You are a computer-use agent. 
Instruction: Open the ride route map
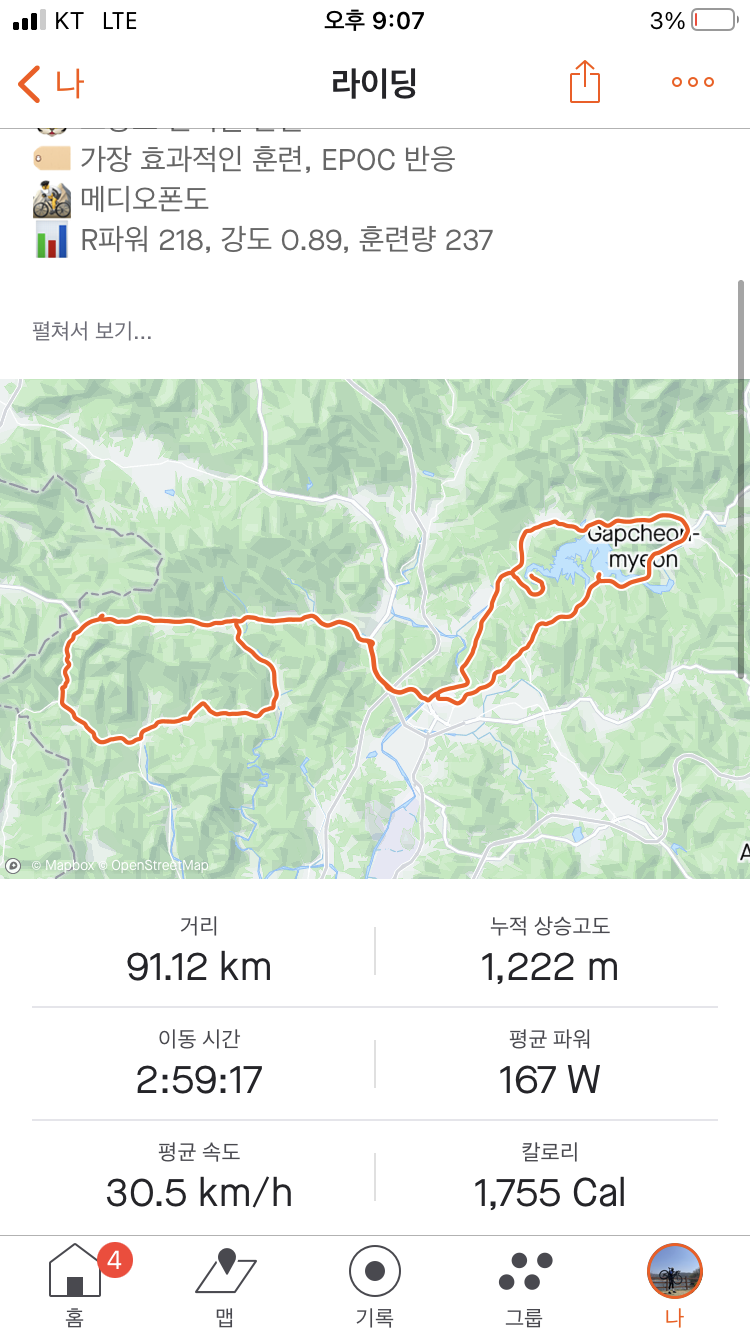tap(375, 628)
